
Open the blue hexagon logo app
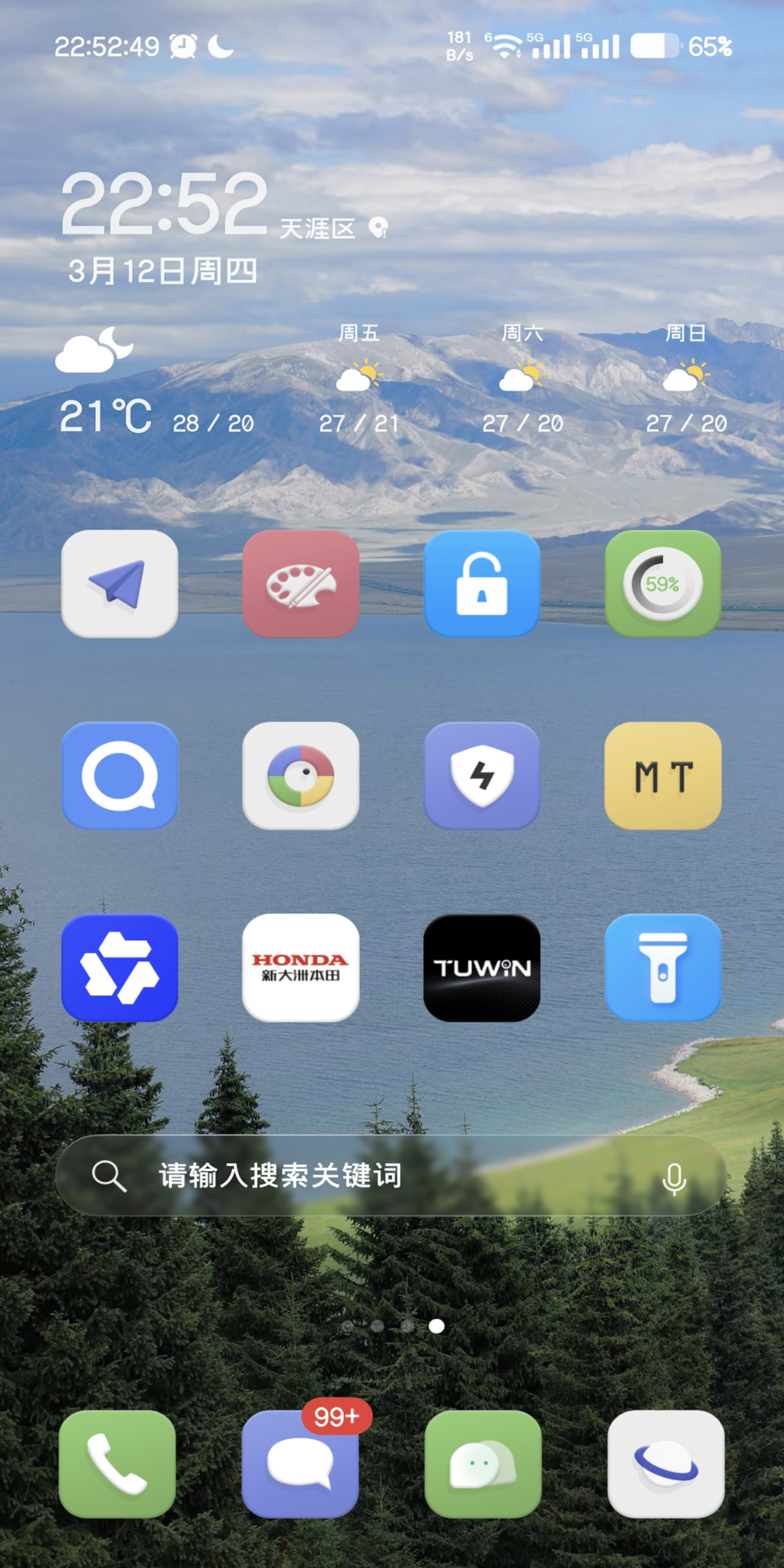[120, 968]
